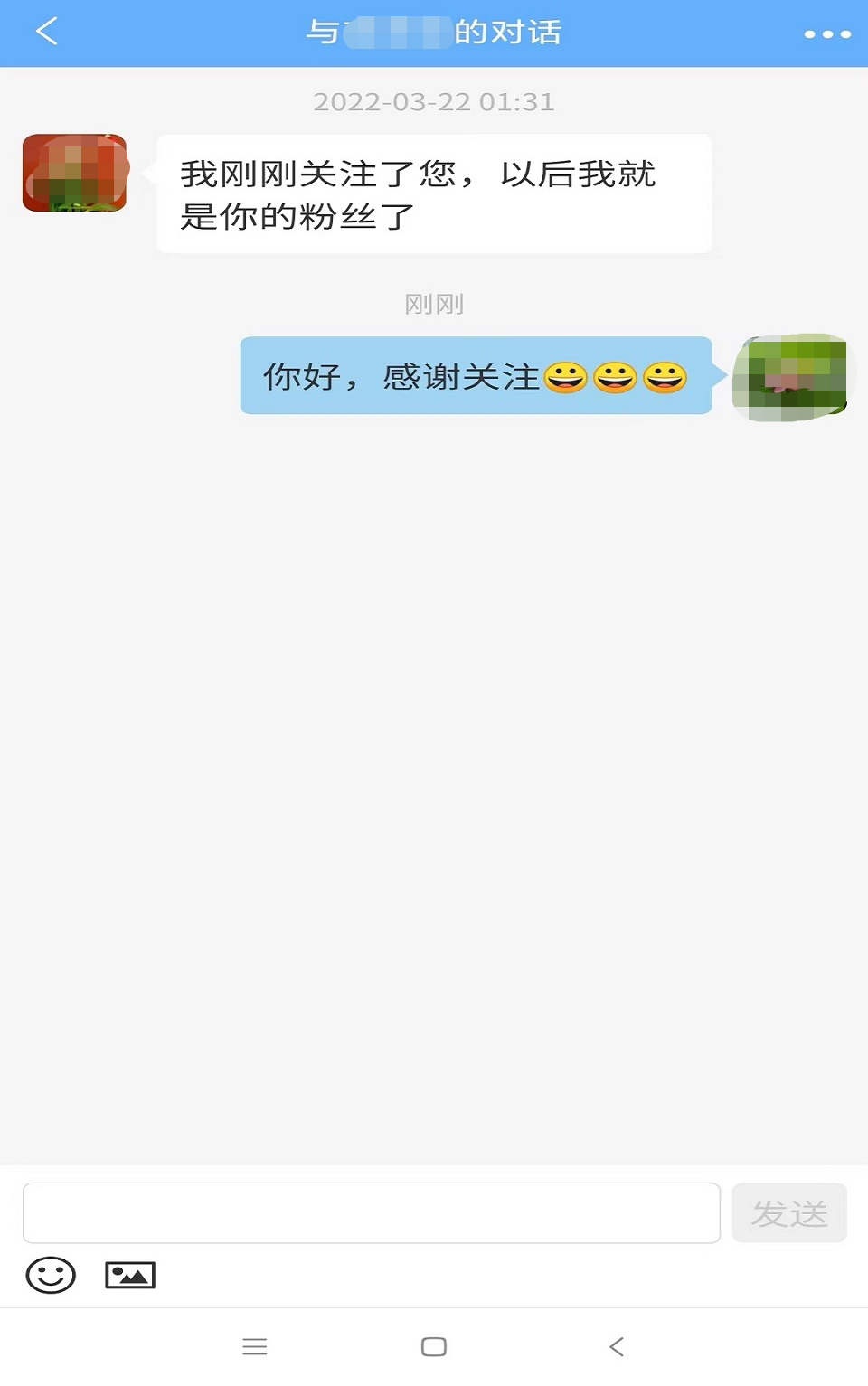View the follower's red avatar profile
868x1386 pixels.
(x=74, y=173)
